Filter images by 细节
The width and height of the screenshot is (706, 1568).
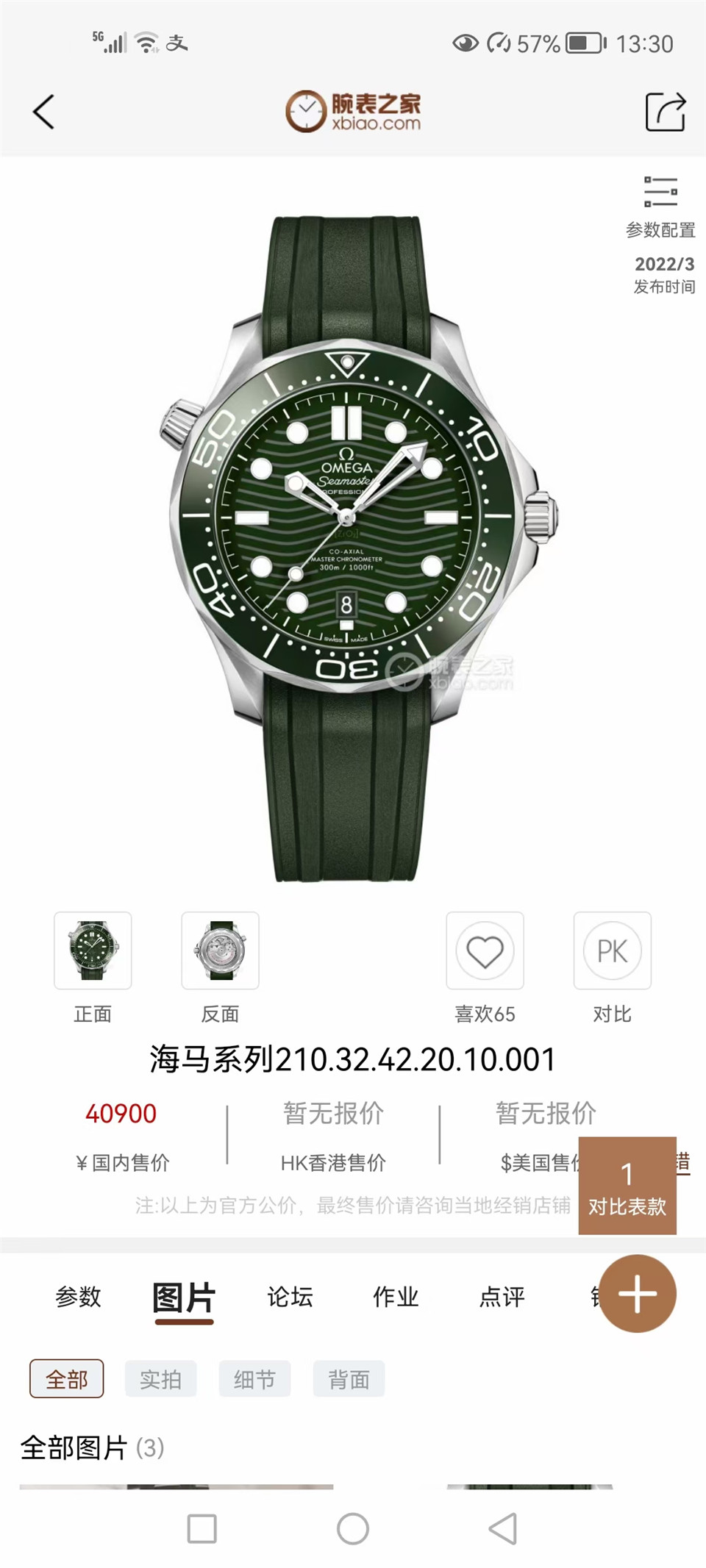[x=254, y=1379]
